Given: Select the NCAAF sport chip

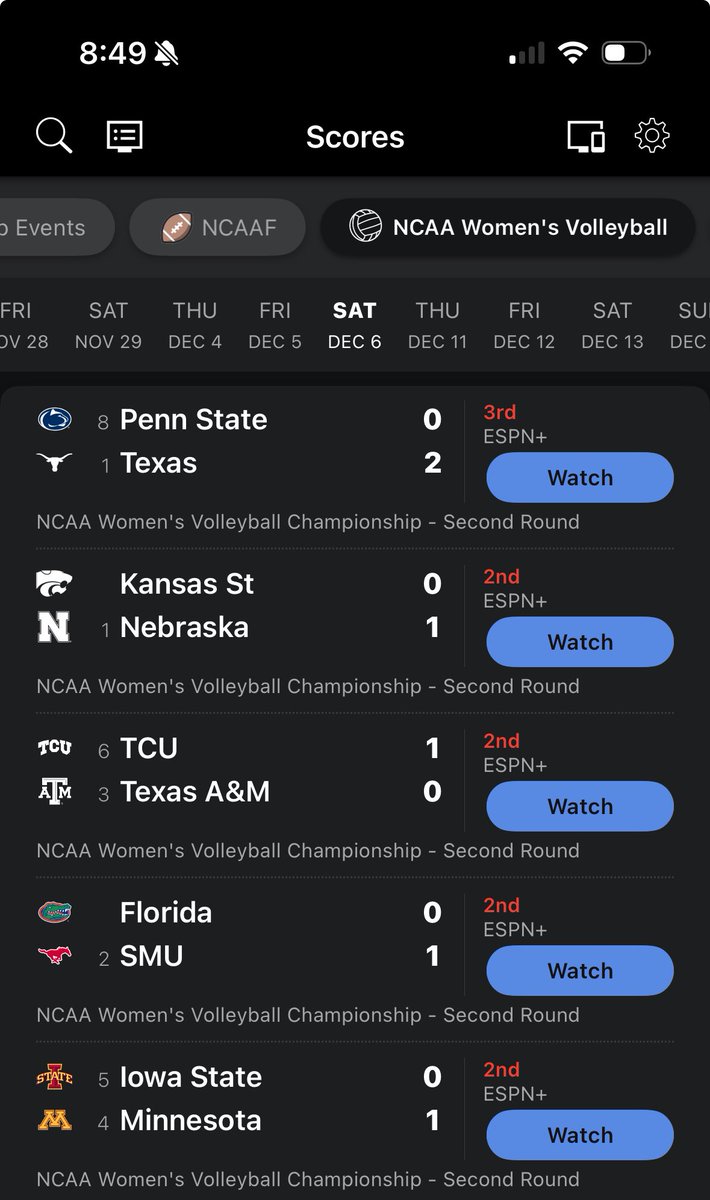Looking at the screenshot, I should 218,227.
